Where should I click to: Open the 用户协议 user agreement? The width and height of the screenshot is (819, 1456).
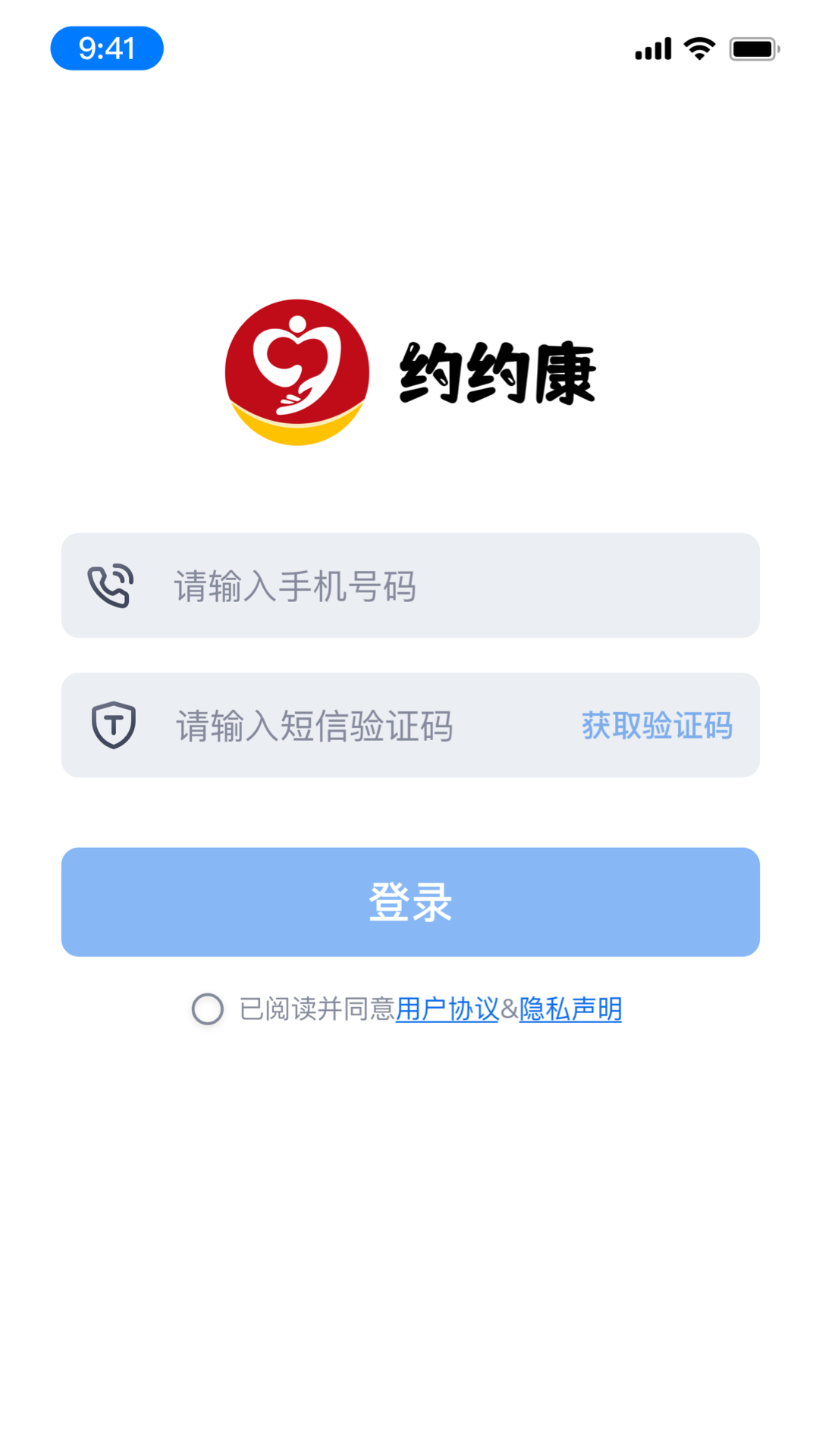point(447,1009)
